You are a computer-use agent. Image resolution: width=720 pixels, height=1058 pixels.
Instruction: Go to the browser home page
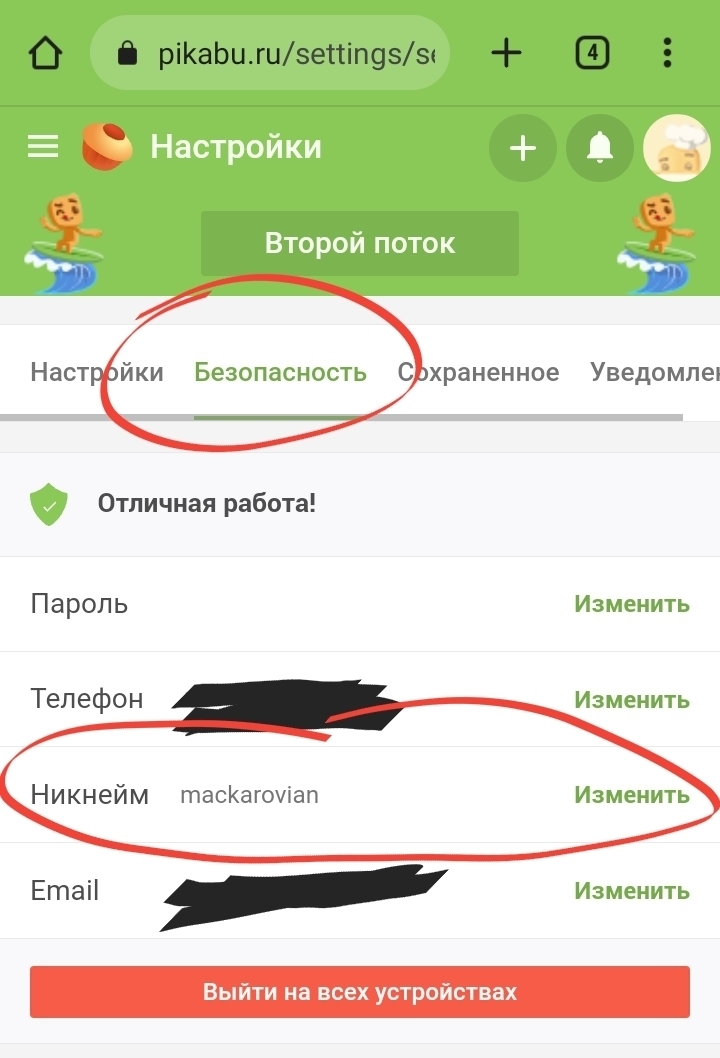[46, 52]
